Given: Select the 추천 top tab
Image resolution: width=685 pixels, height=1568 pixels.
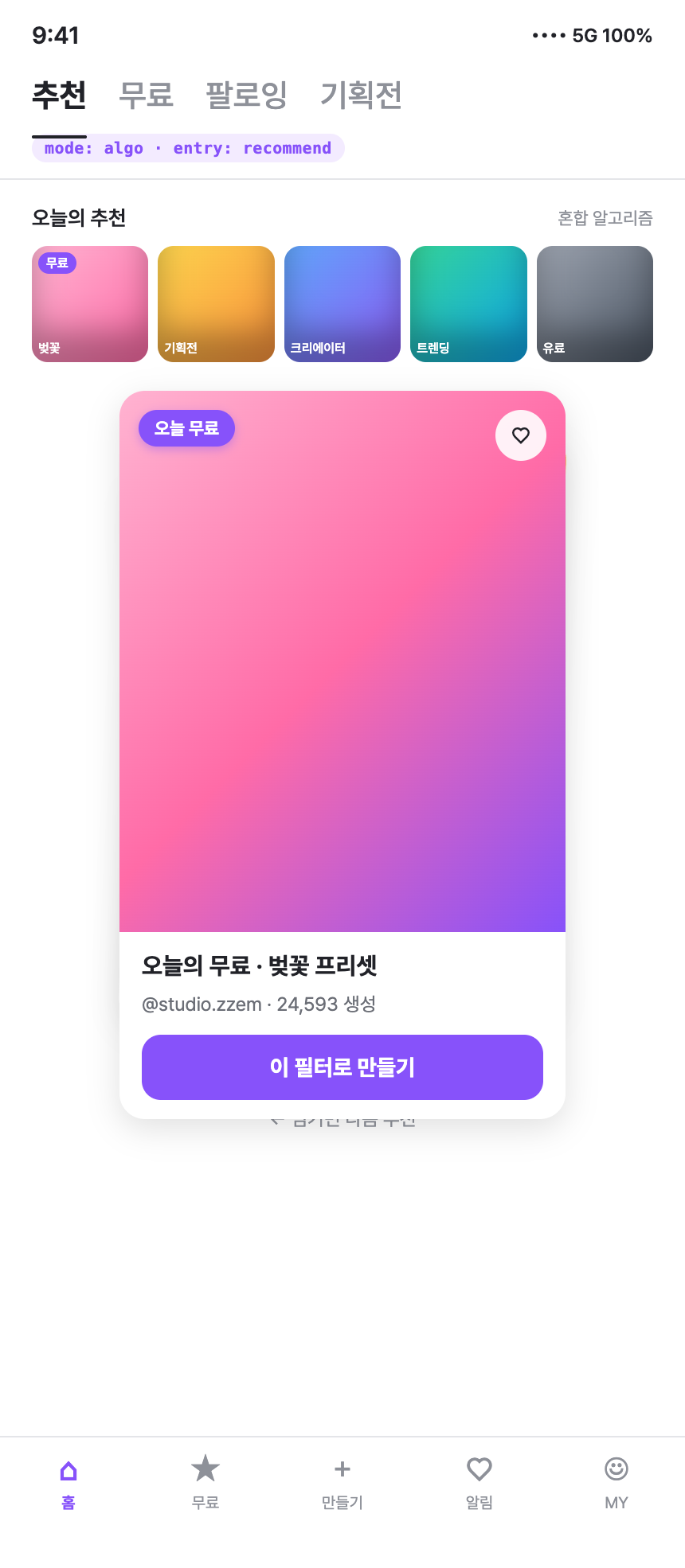Looking at the screenshot, I should pyautogui.click(x=59, y=96).
